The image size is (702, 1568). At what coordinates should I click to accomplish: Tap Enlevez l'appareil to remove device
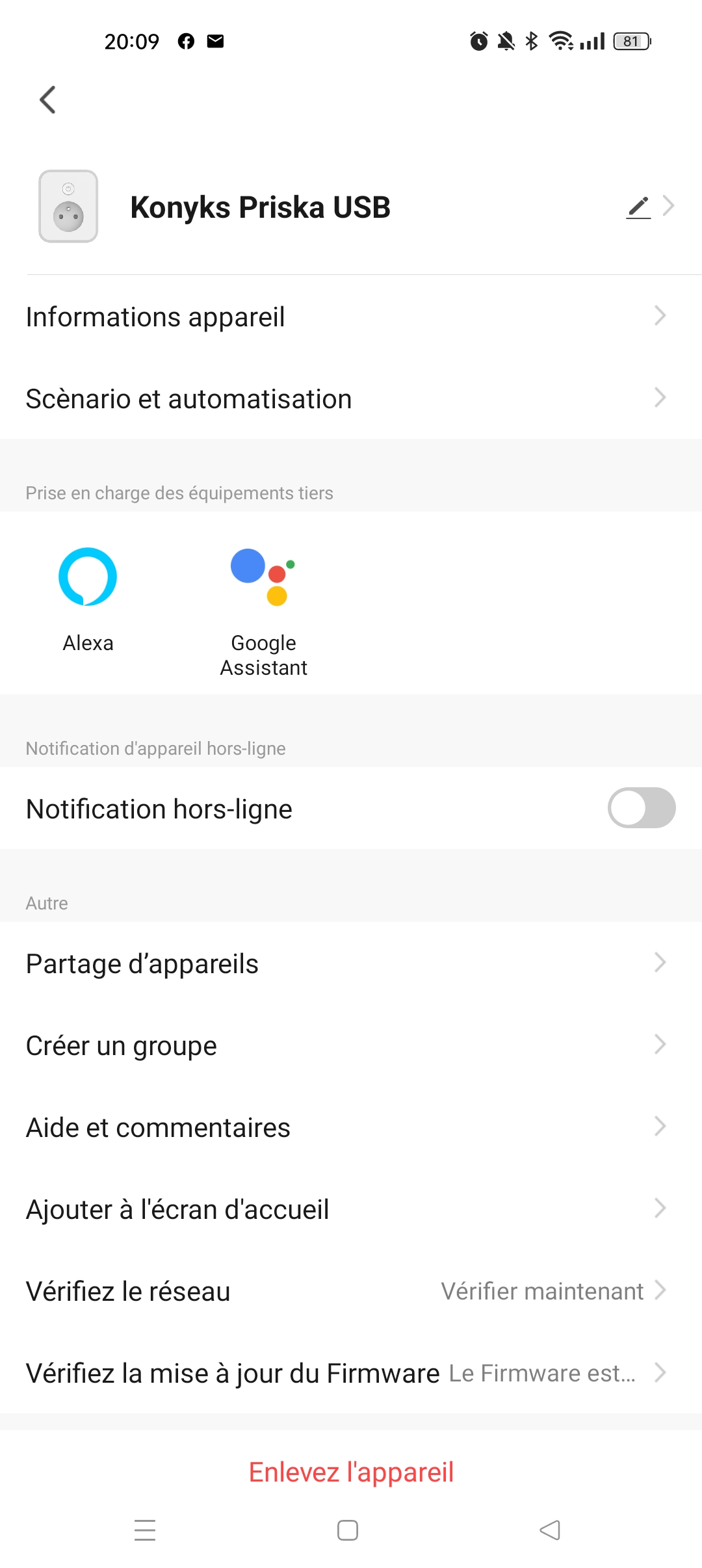(351, 1472)
